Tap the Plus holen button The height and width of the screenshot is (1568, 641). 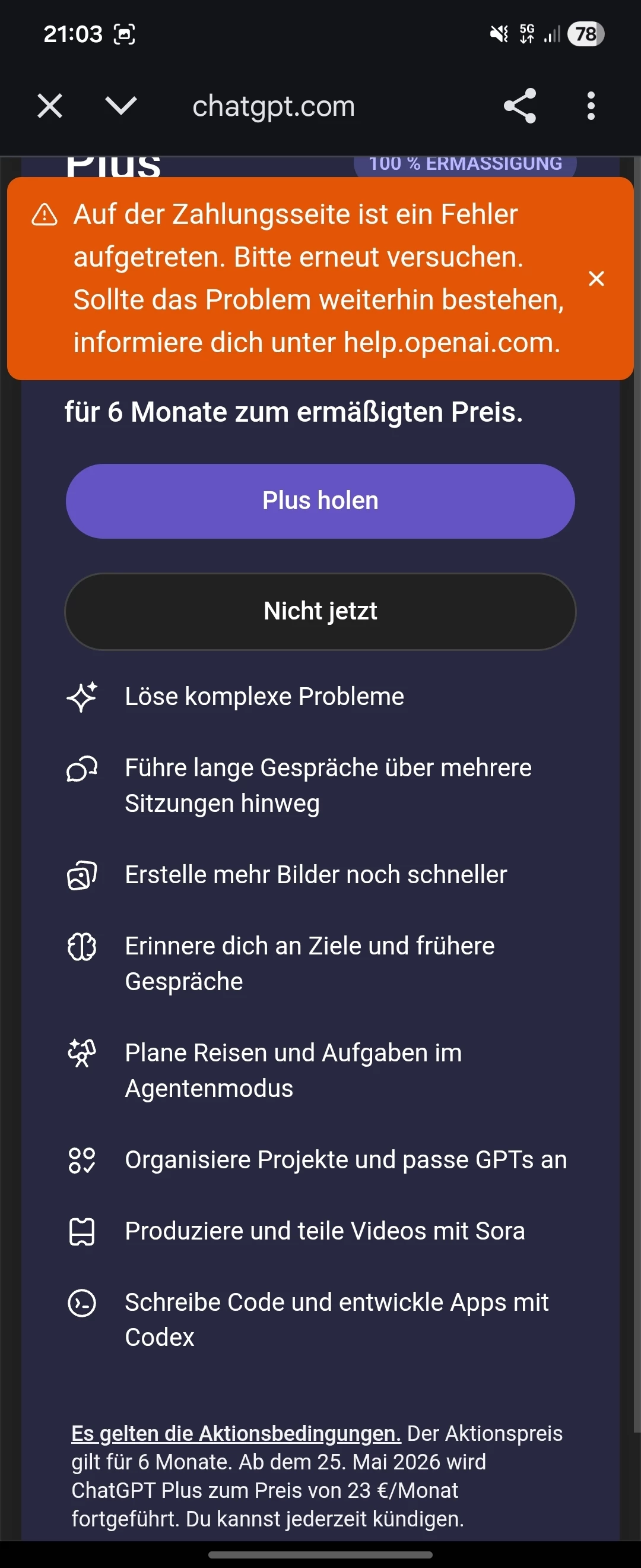point(320,501)
